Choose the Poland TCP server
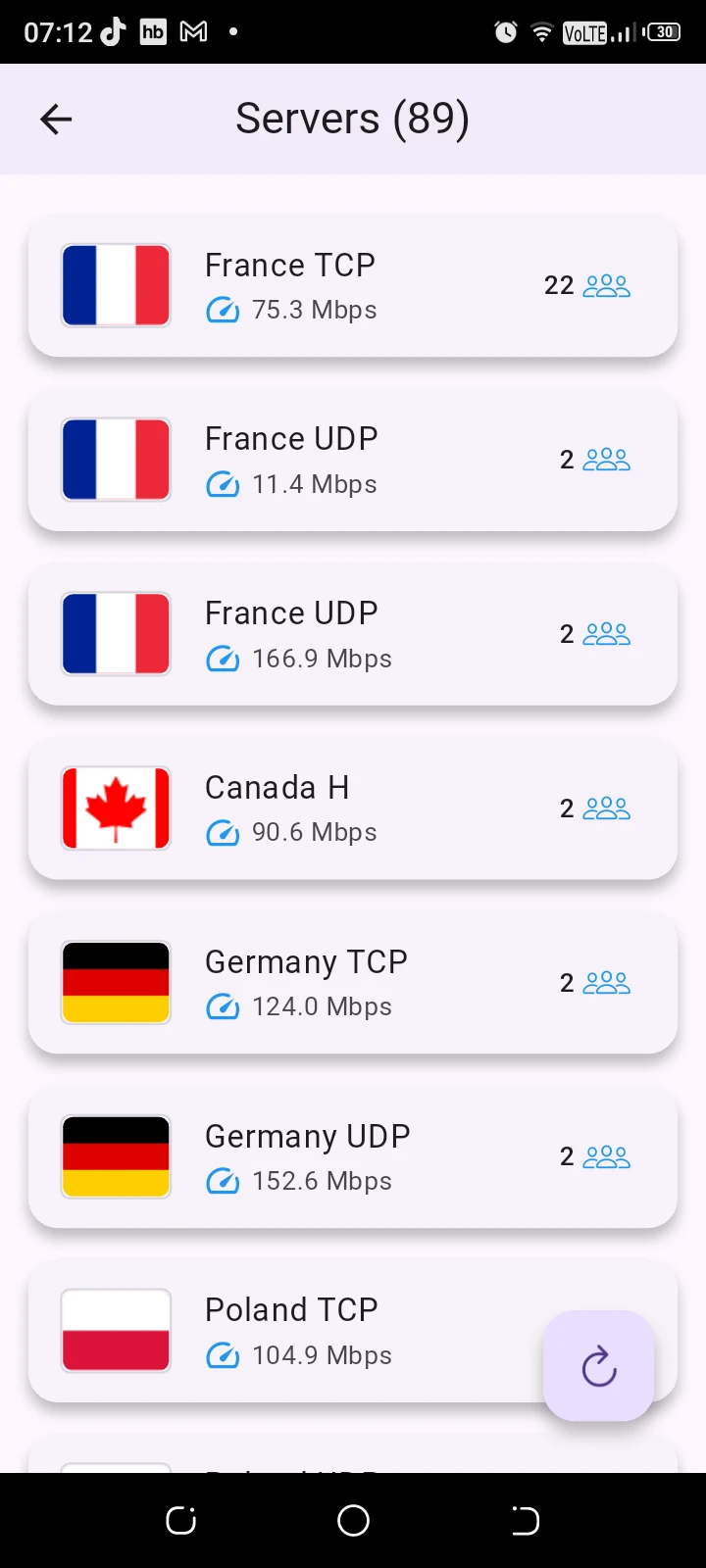Viewport: 706px width, 1568px height. tap(294, 1331)
